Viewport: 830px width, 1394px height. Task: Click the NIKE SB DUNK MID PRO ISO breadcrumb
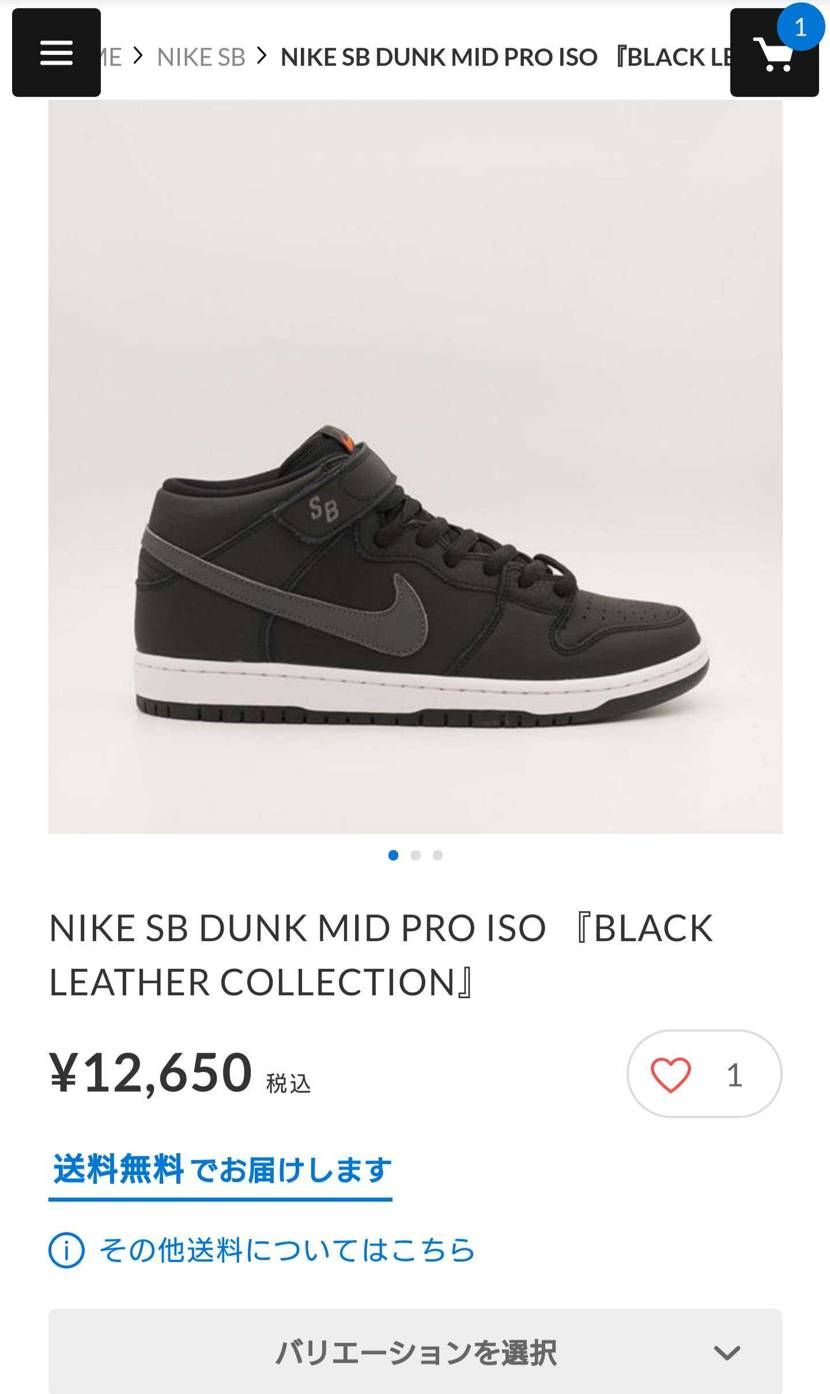point(438,57)
